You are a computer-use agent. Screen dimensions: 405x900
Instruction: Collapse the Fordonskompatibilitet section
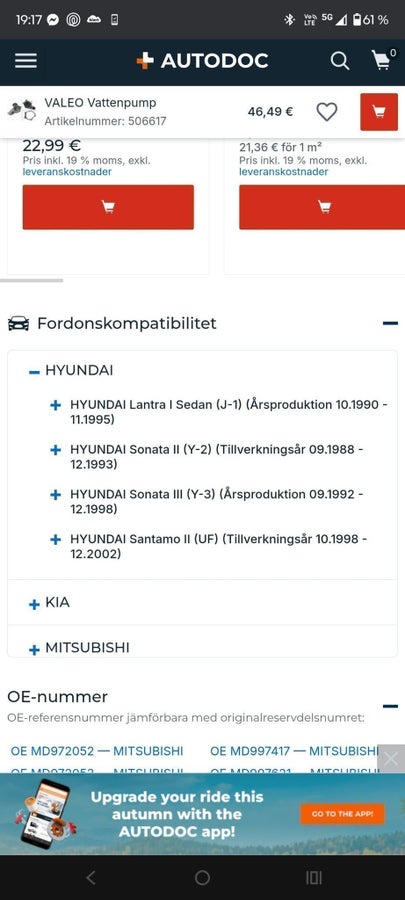pos(390,324)
